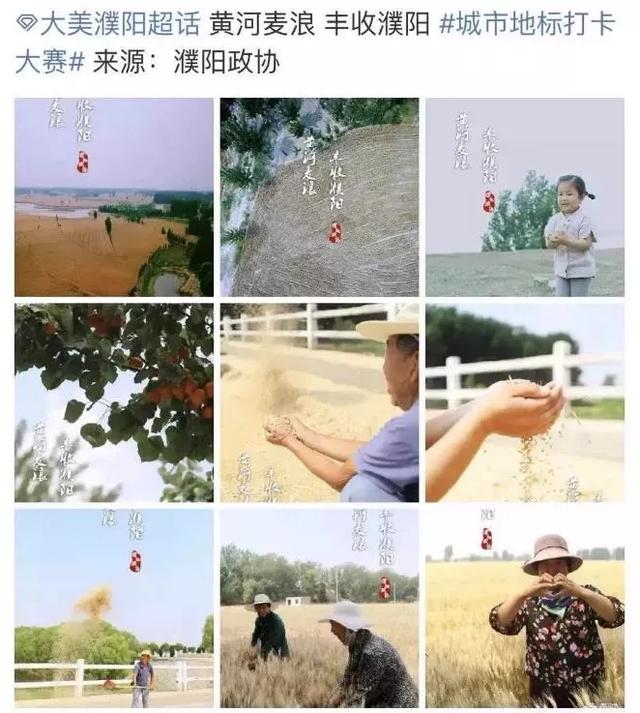
Task: View the photo of grain tossed into the blue sky
Action: 114,608
